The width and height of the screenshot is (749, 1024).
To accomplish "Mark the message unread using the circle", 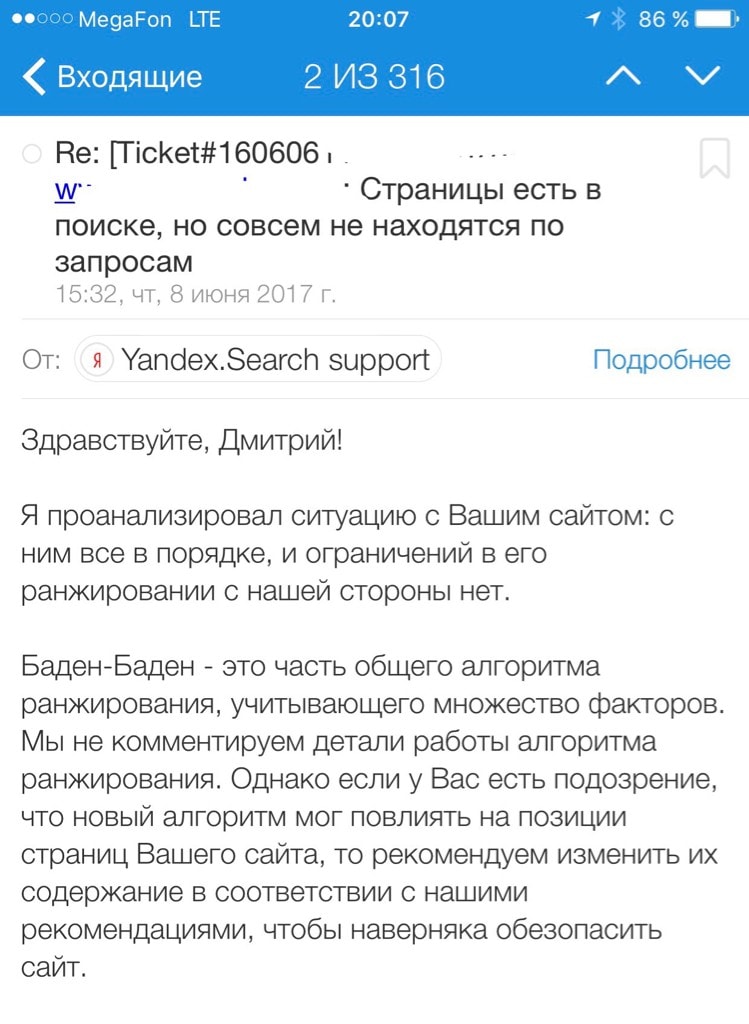I will 32,154.
